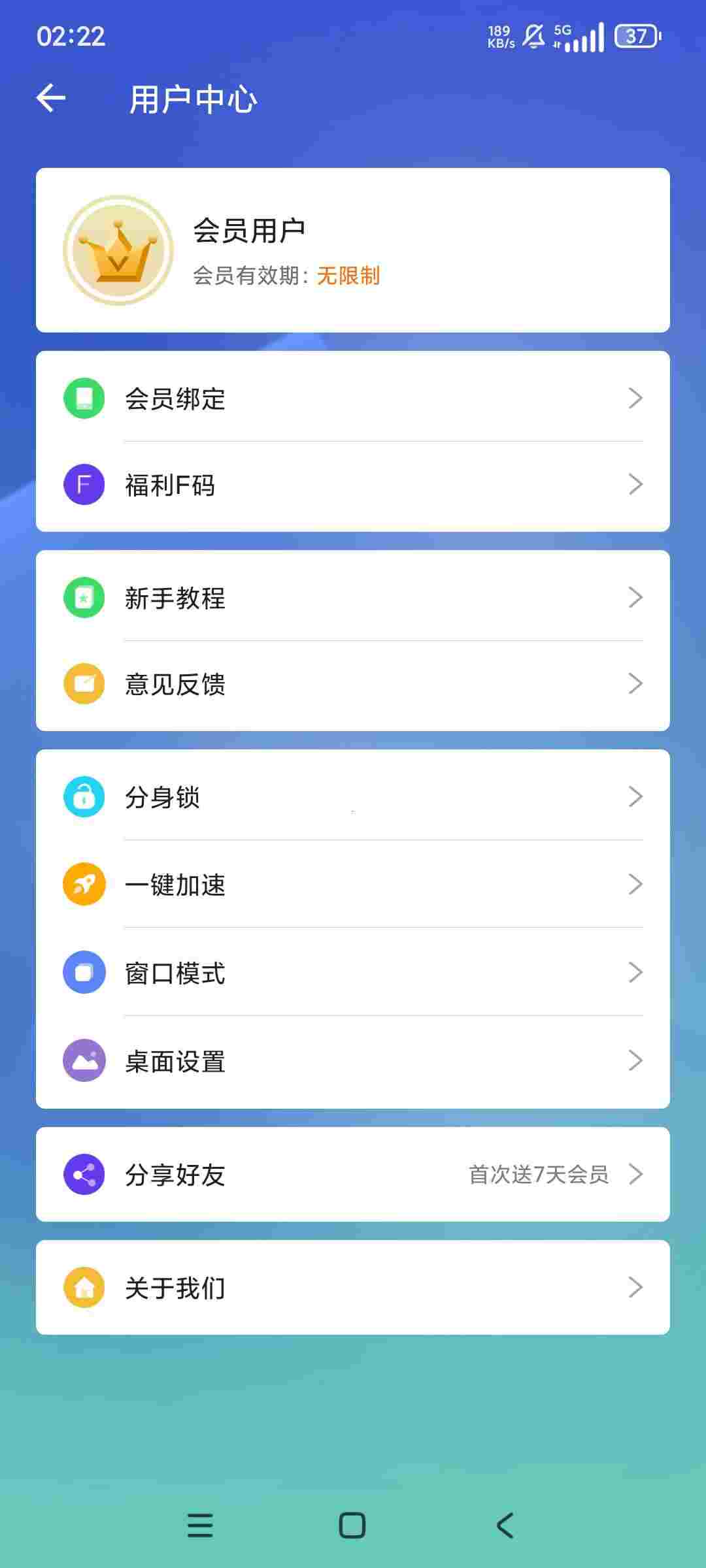This screenshot has height=1568, width=706.
Task: Open recent apps from navigation bar
Action: tap(200, 1526)
